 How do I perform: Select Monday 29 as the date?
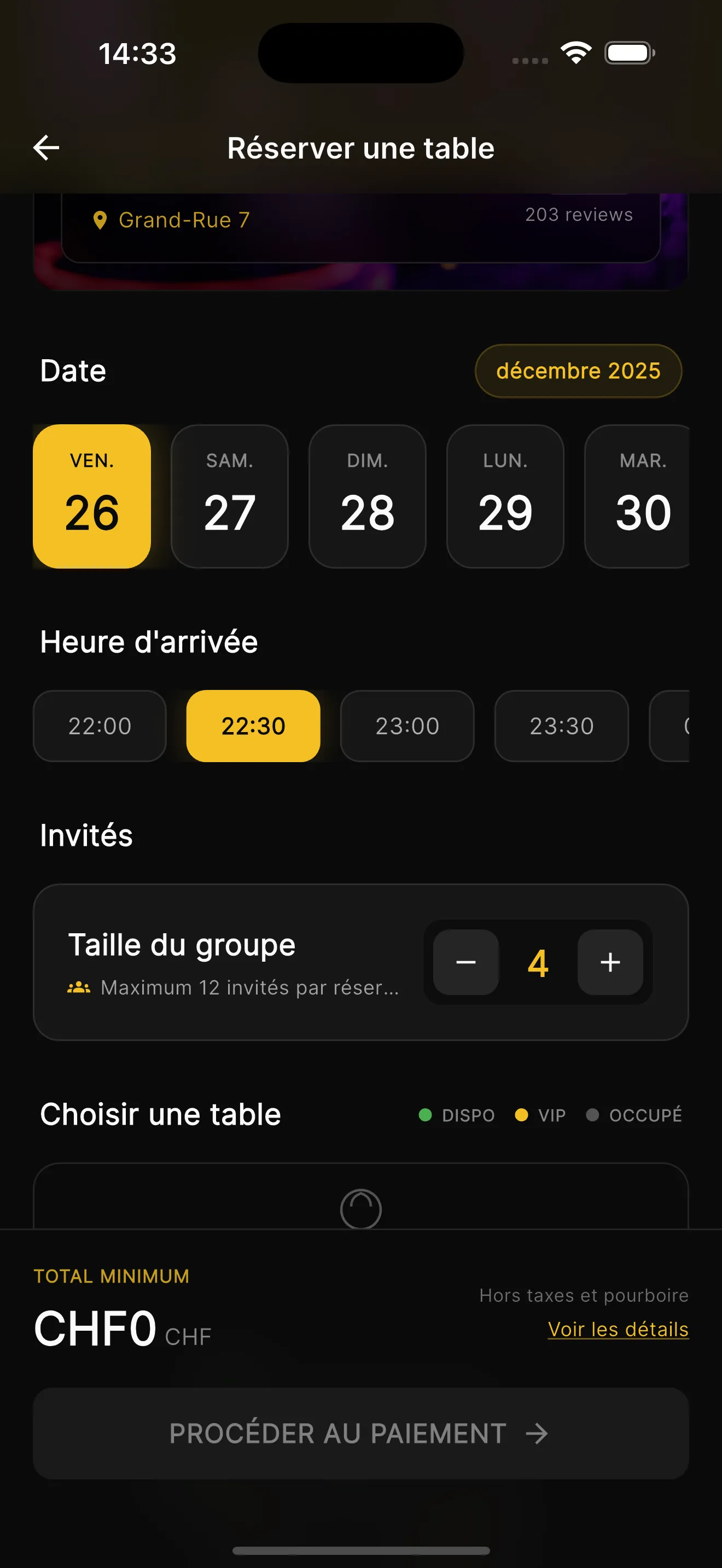click(505, 496)
